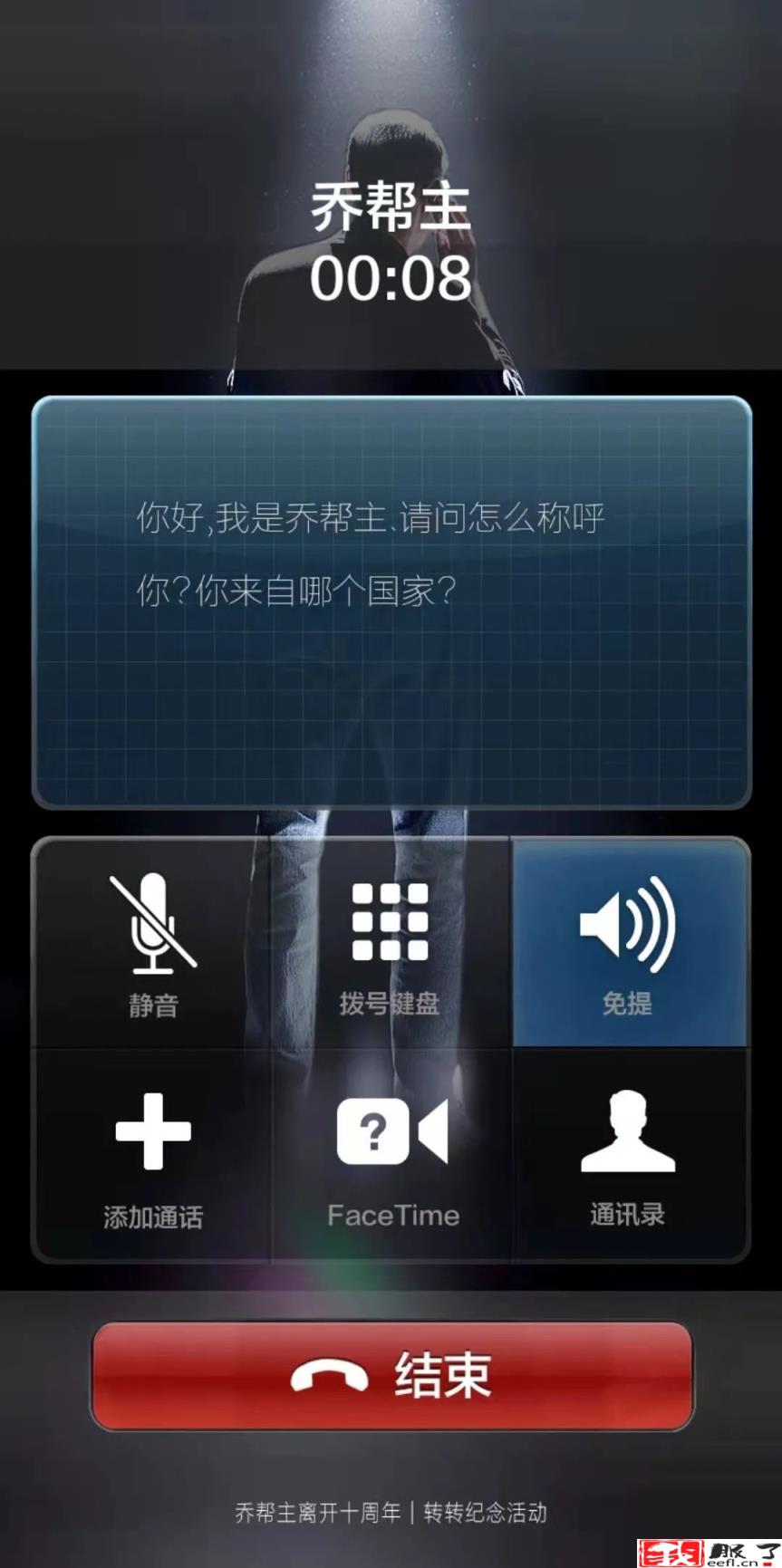
Task: Mute the call with 静音
Action: (x=152, y=944)
